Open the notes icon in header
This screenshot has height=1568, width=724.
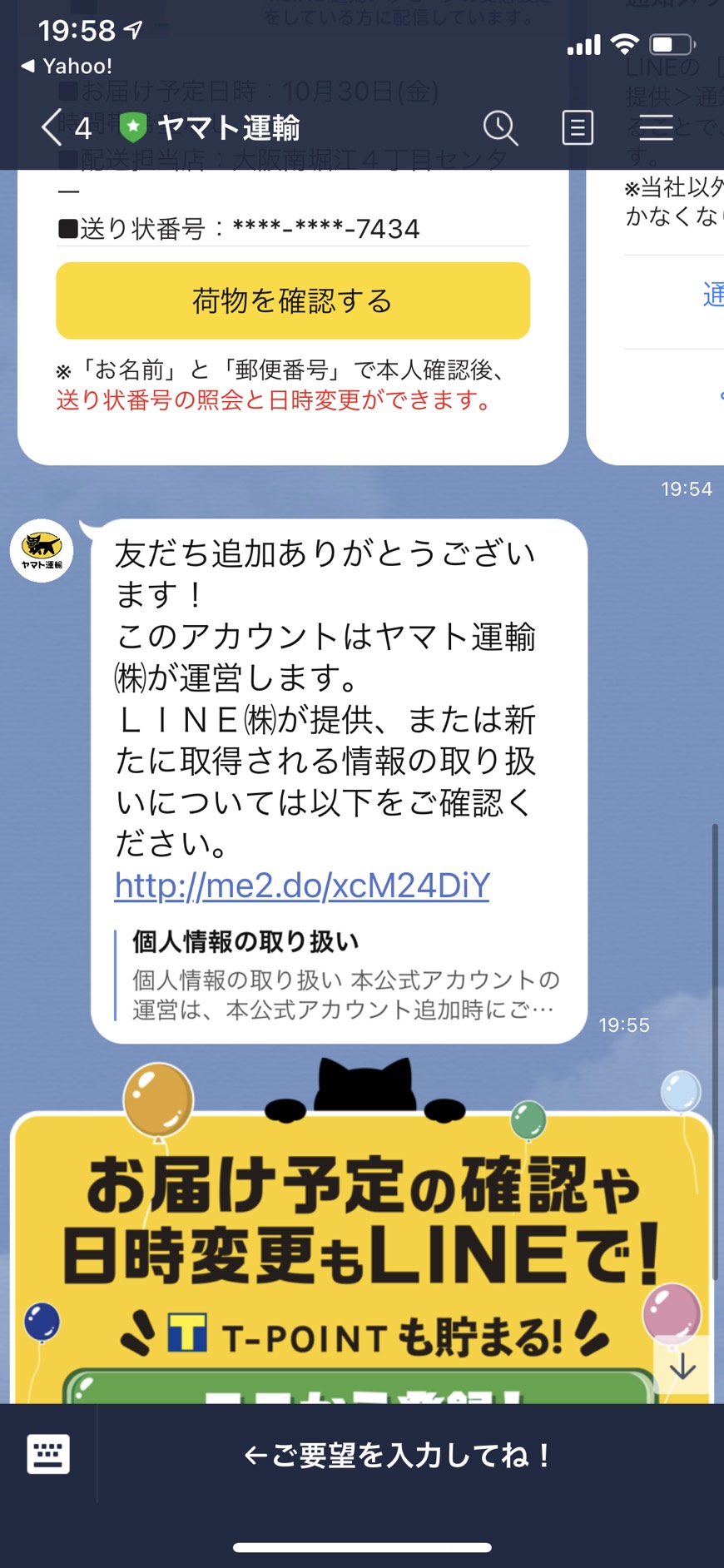[578, 128]
